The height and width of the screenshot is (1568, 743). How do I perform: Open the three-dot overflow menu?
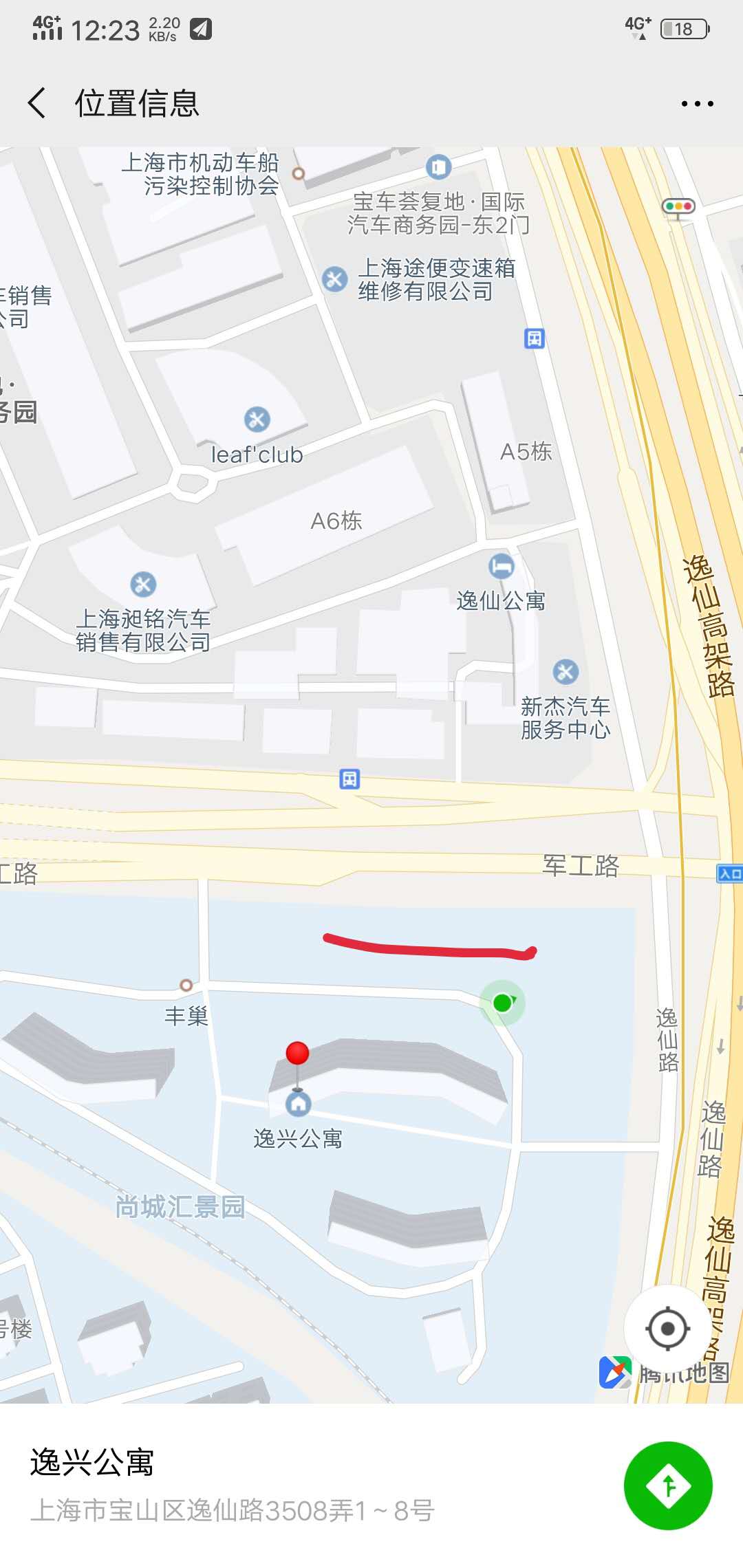coord(696,104)
